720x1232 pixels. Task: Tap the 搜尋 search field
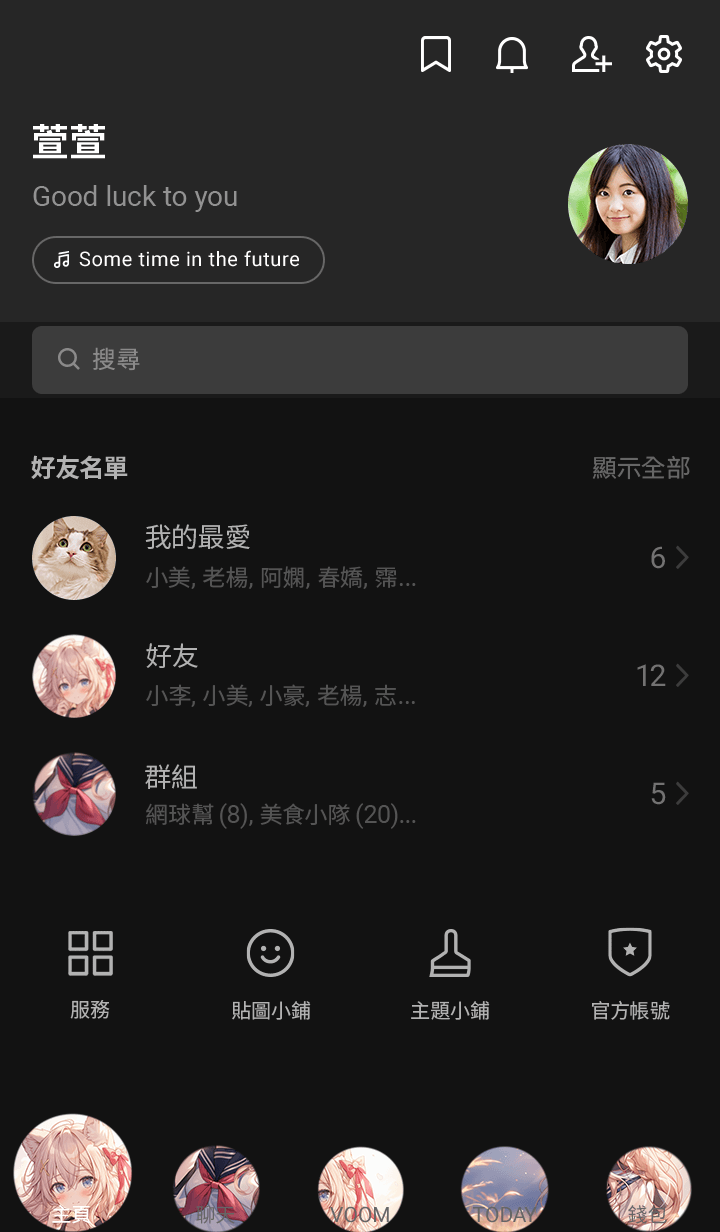pos(360,360)
